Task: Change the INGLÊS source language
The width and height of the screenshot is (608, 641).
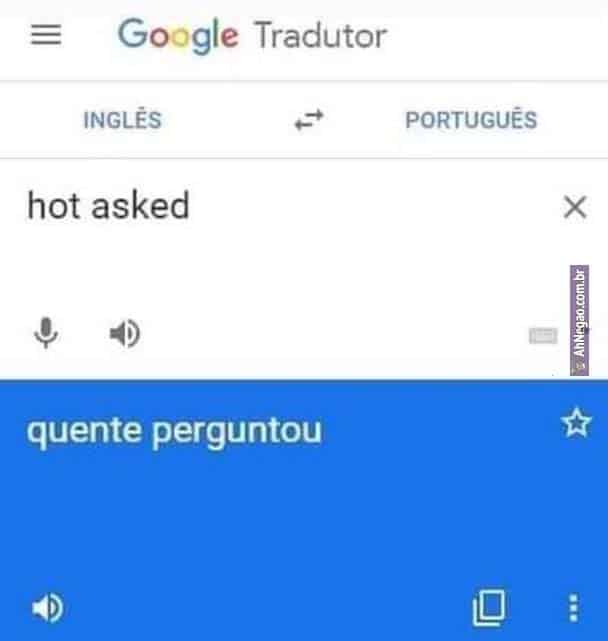Action: (x=122, y=120)
